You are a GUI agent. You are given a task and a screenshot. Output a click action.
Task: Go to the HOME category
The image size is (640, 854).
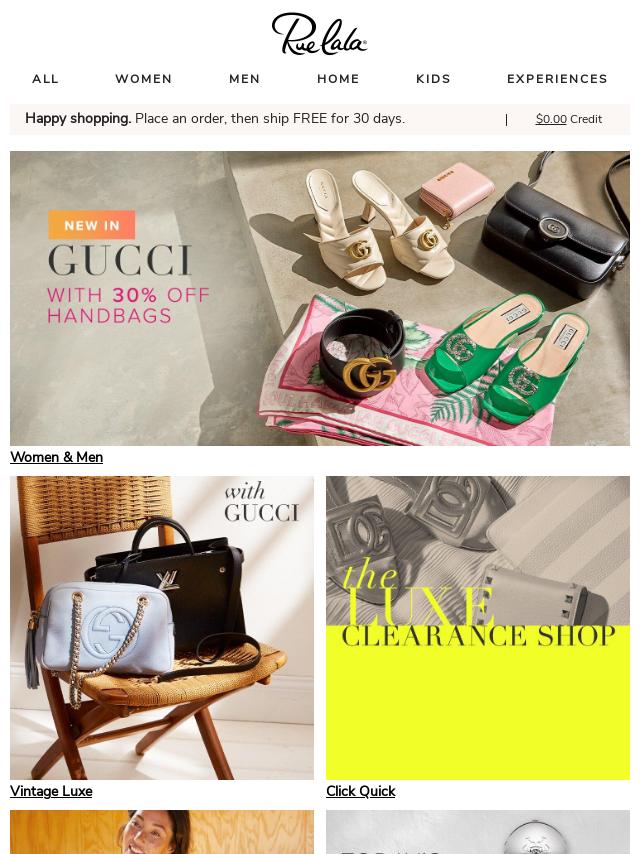[x=338, y=79]
